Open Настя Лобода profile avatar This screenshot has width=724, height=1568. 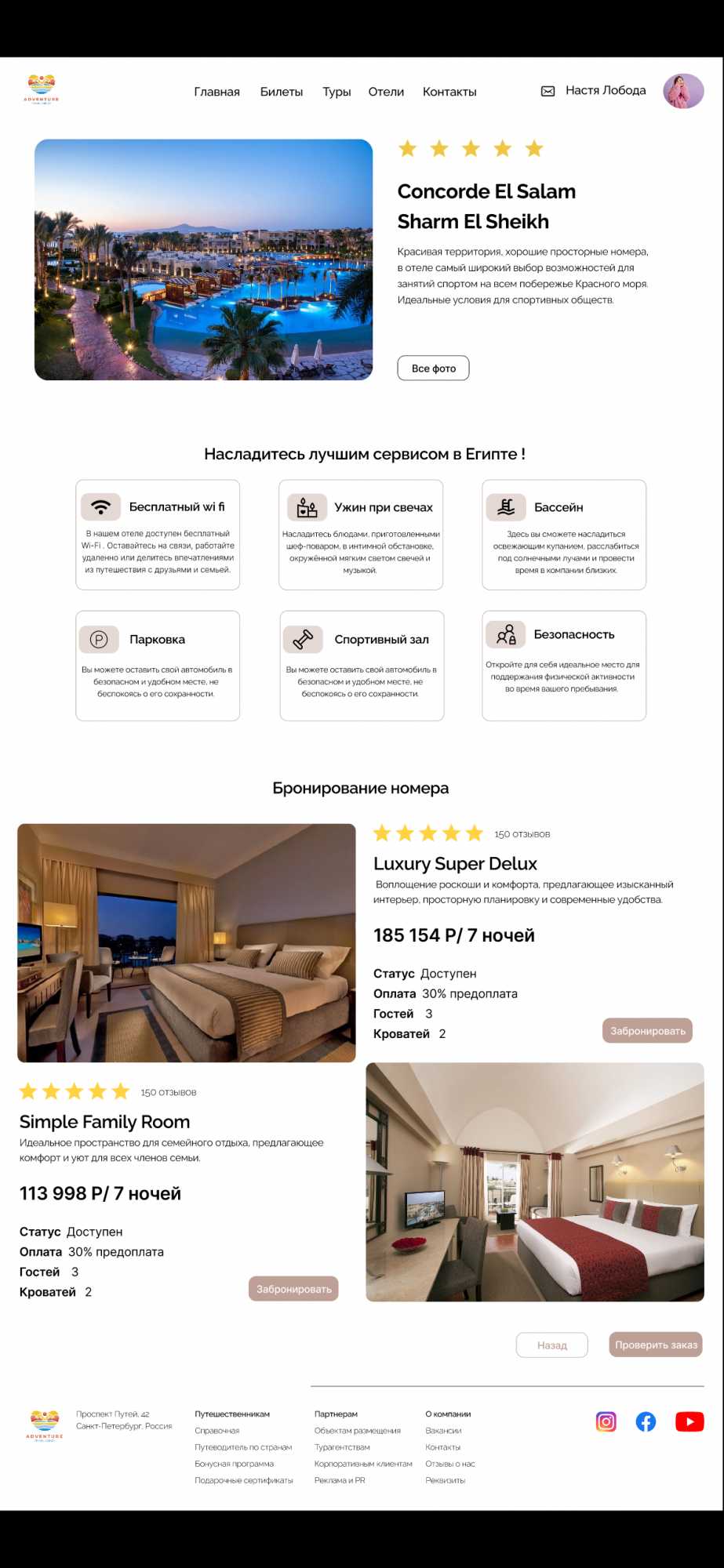[683, 91]
